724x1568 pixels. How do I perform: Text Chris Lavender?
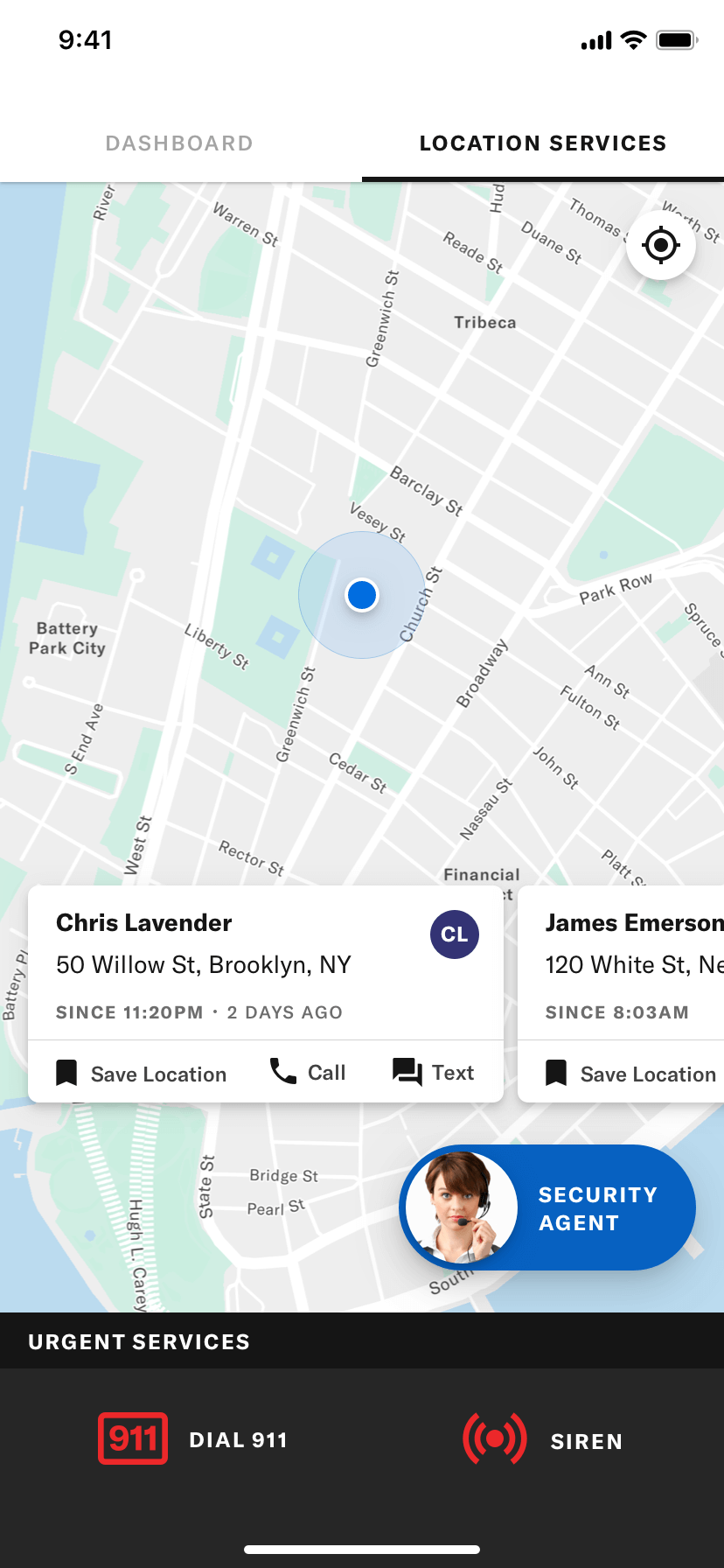tap(434, 1072)
